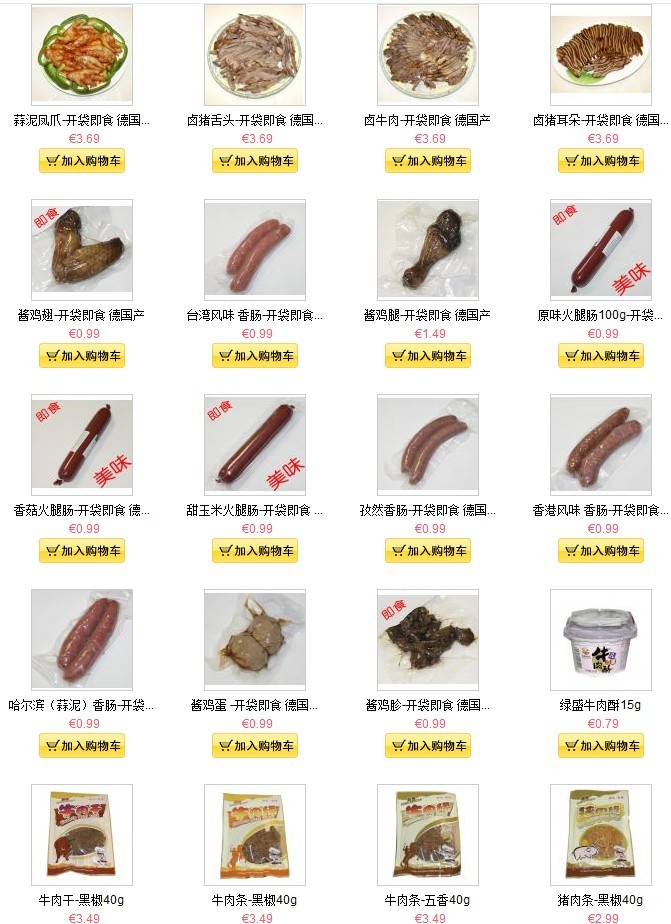
Task: View the 牛肉条-五香40g product
Action: [428, 834]
